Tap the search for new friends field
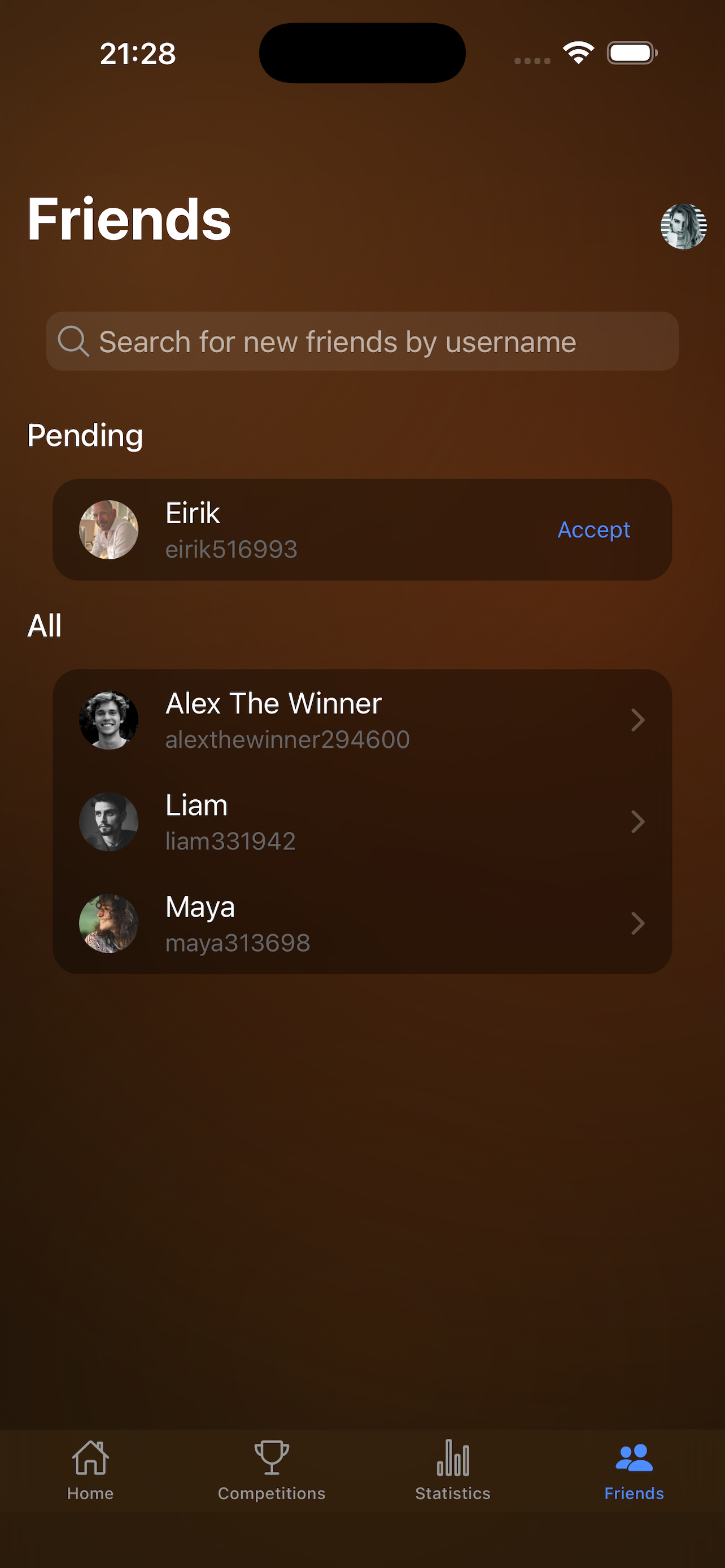 click(362, 341)
